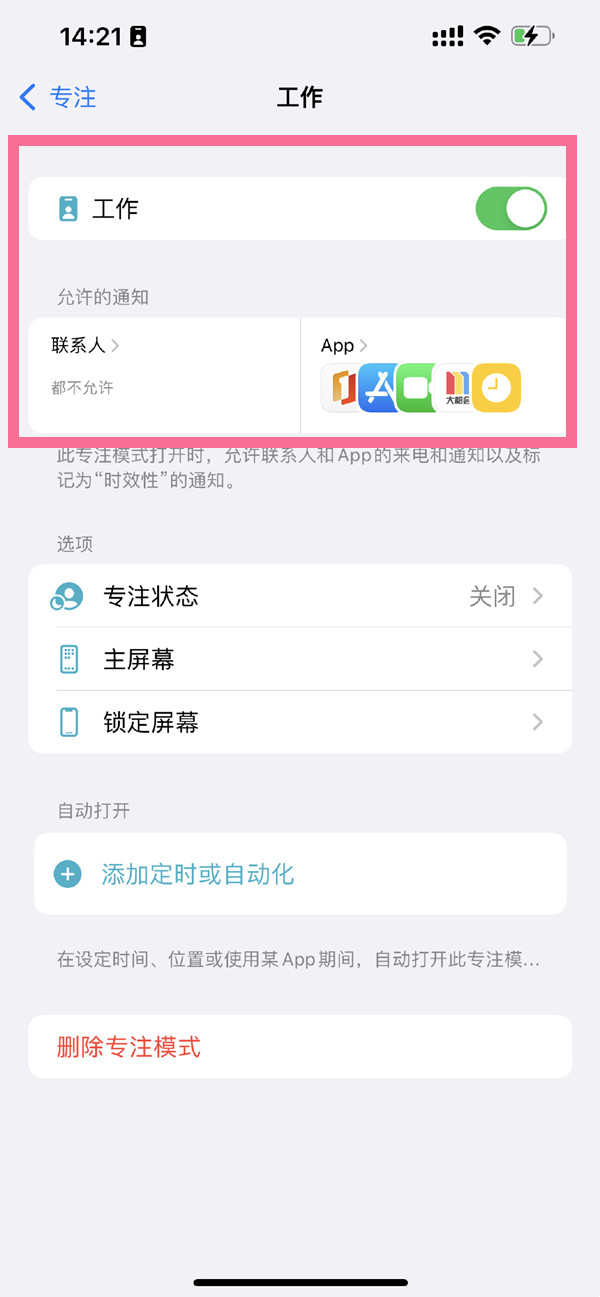The height and width of the screenshot is (1297, 600).
Task: Select 删除专注模式
Action: tap(129, 1047)
